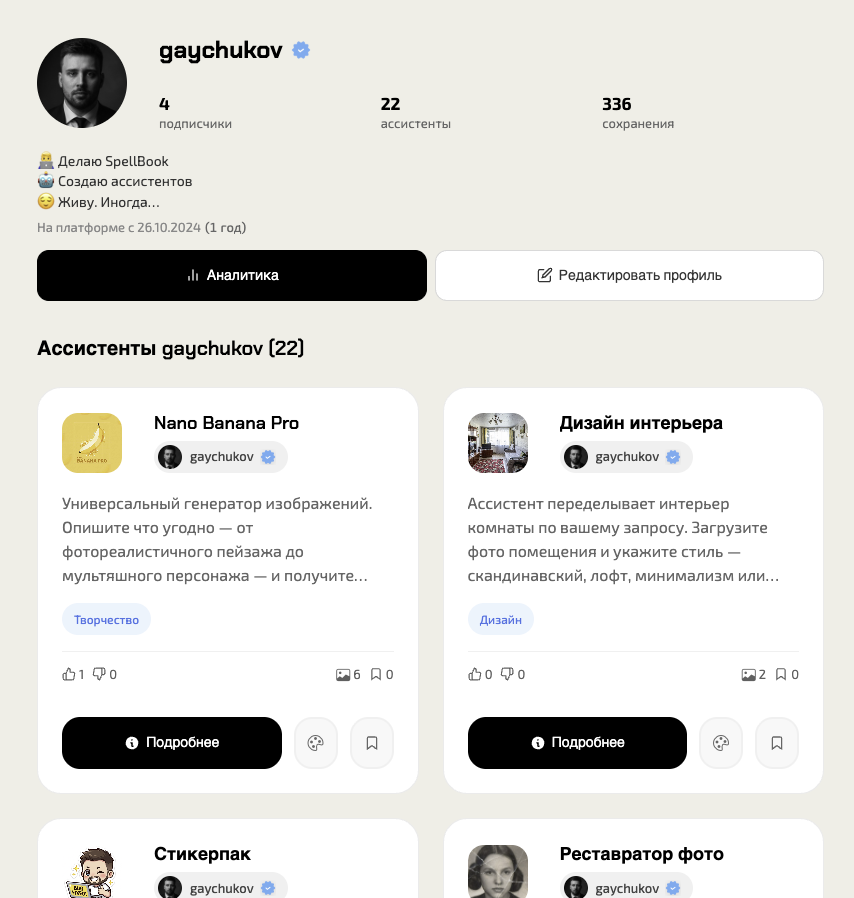Open Подробнее for Дизайн интерьера
Image resolution: width=854 pixels, height=898 pixels.
tap(577, 743)
